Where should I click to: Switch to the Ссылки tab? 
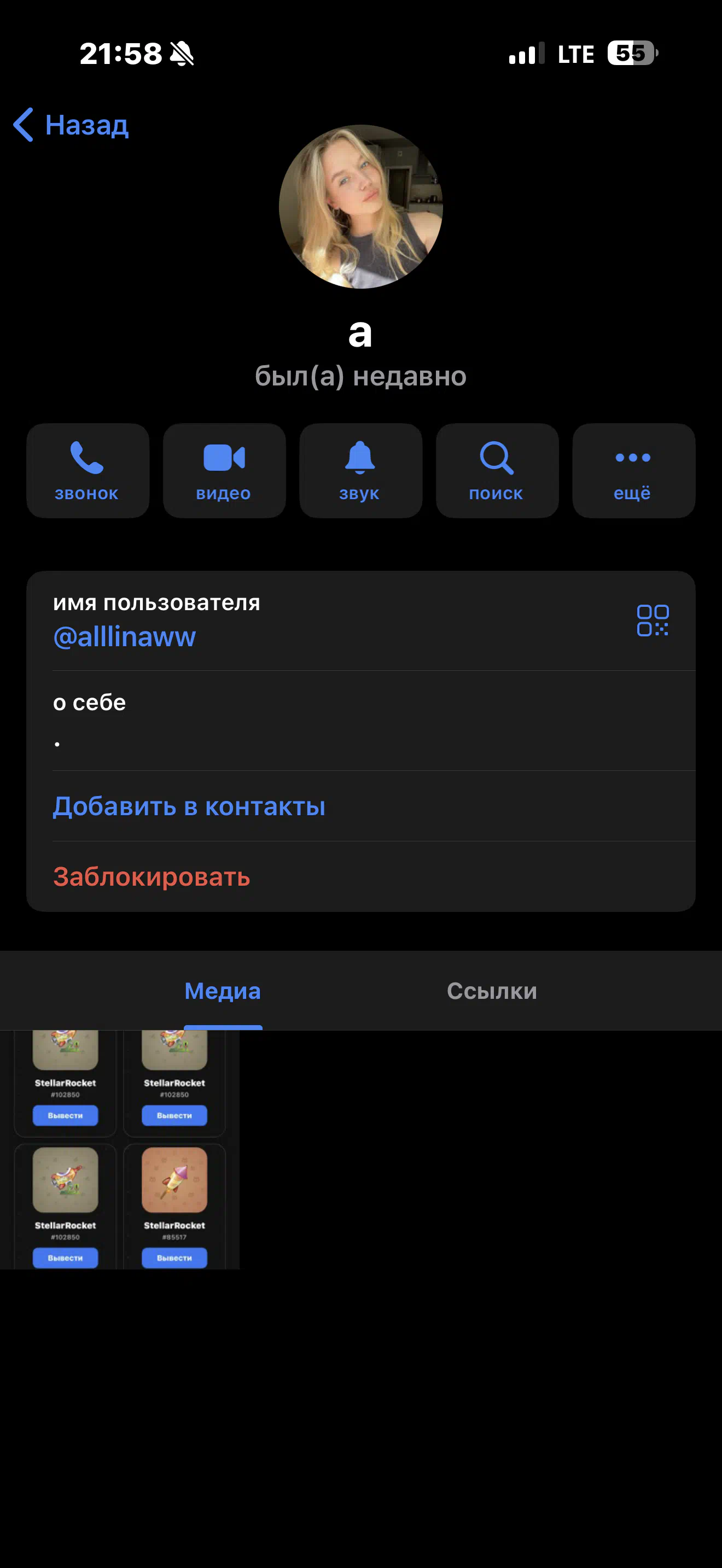492,991
